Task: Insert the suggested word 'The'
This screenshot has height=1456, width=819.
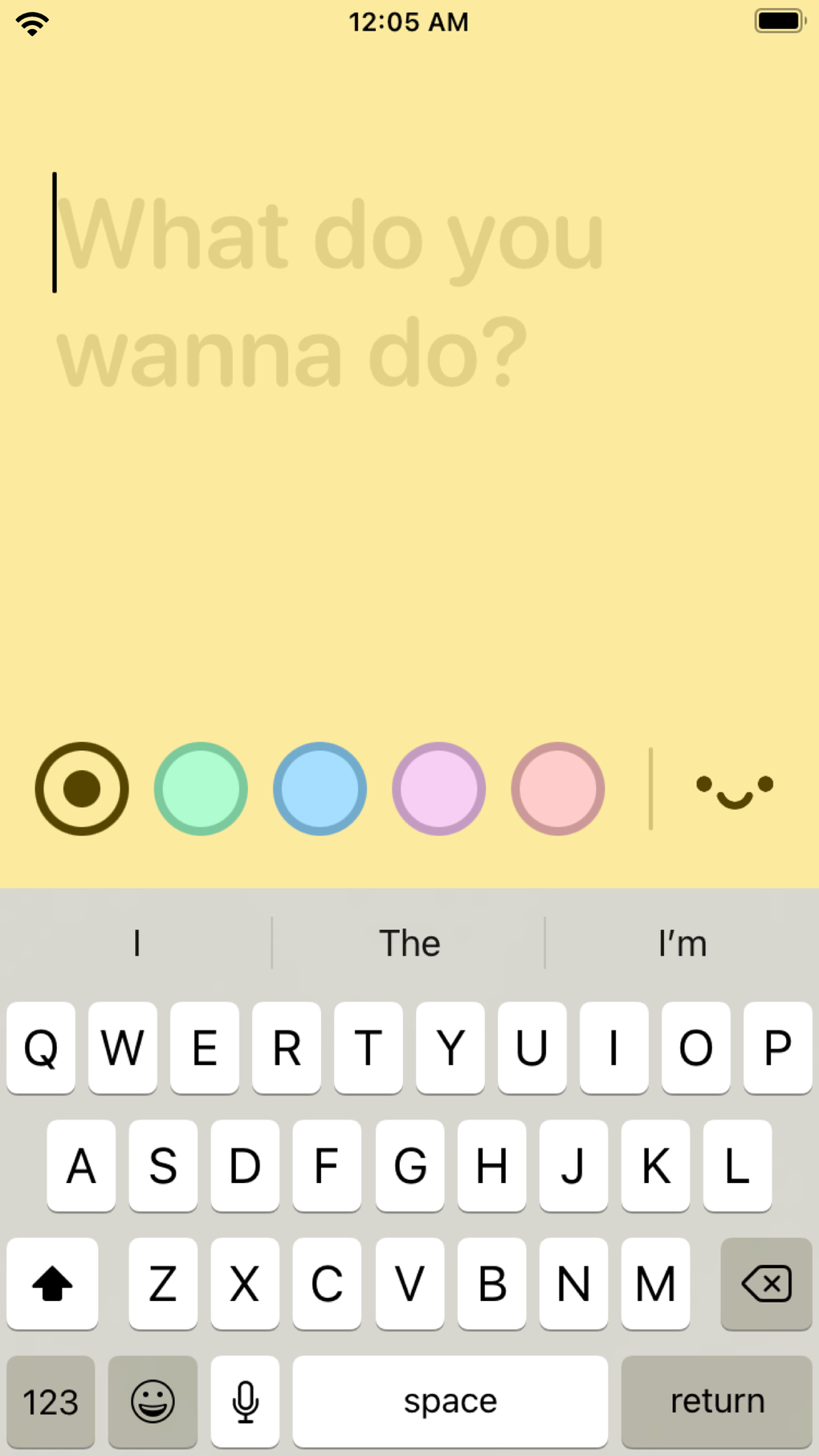Action: (x=409, y=943)
